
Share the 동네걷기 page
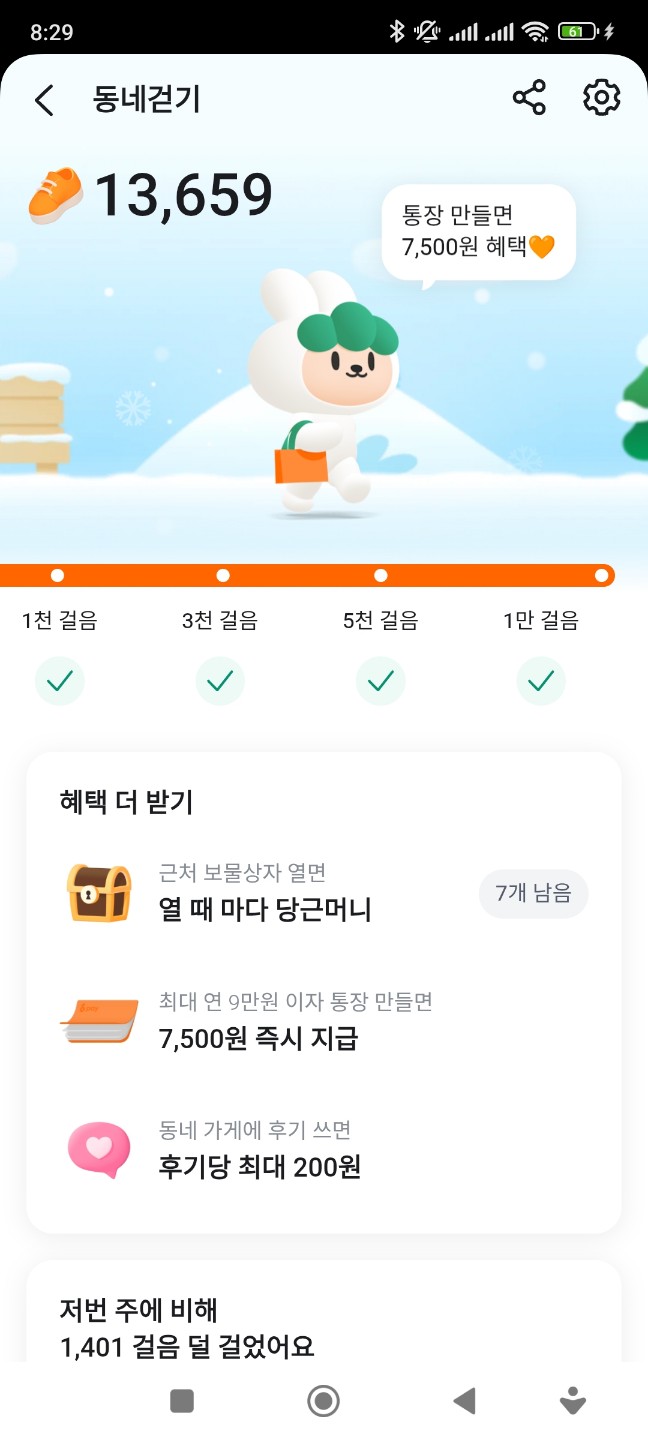[x=529, y=98]
